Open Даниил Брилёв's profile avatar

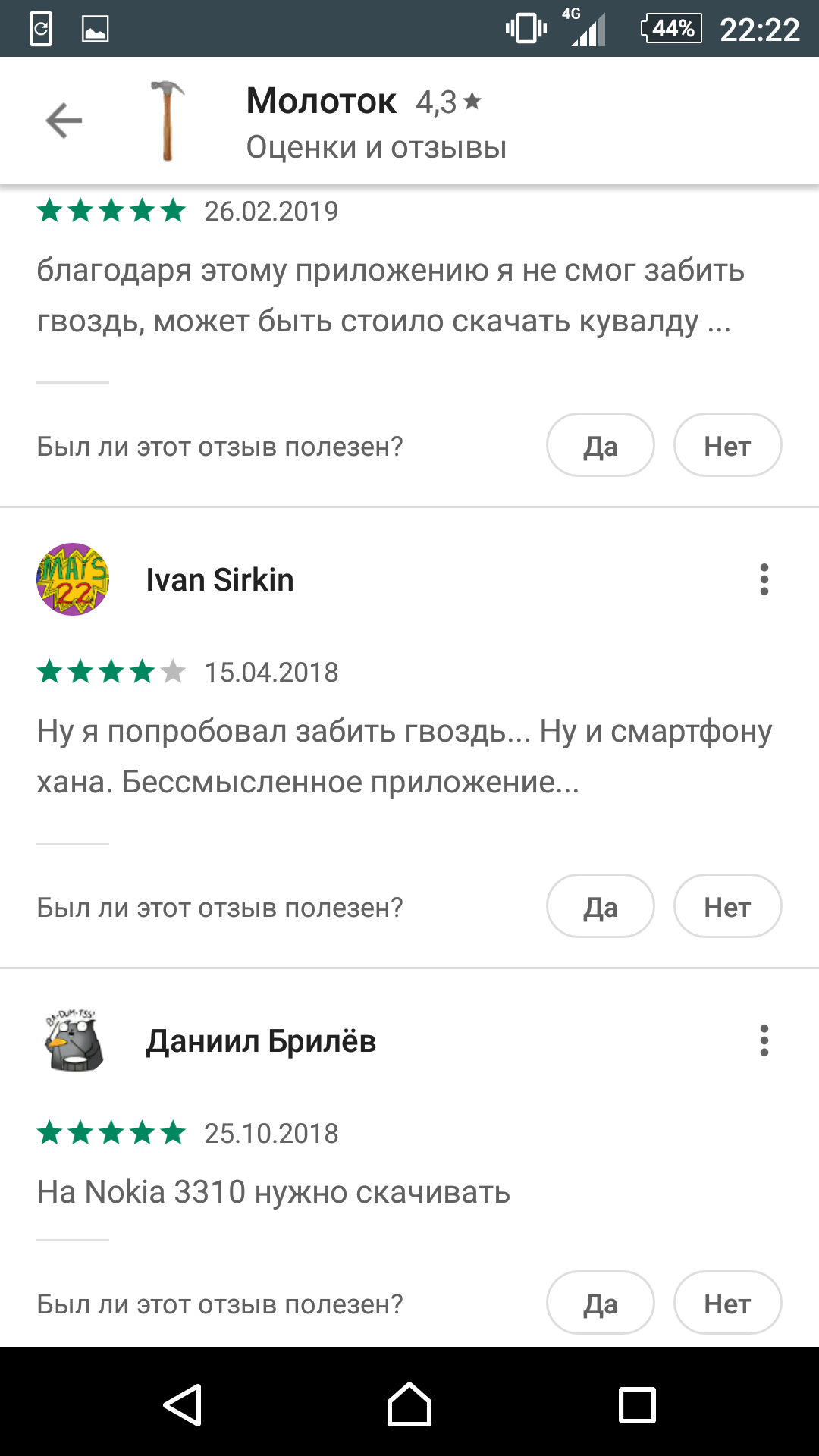pos(73,1040)
